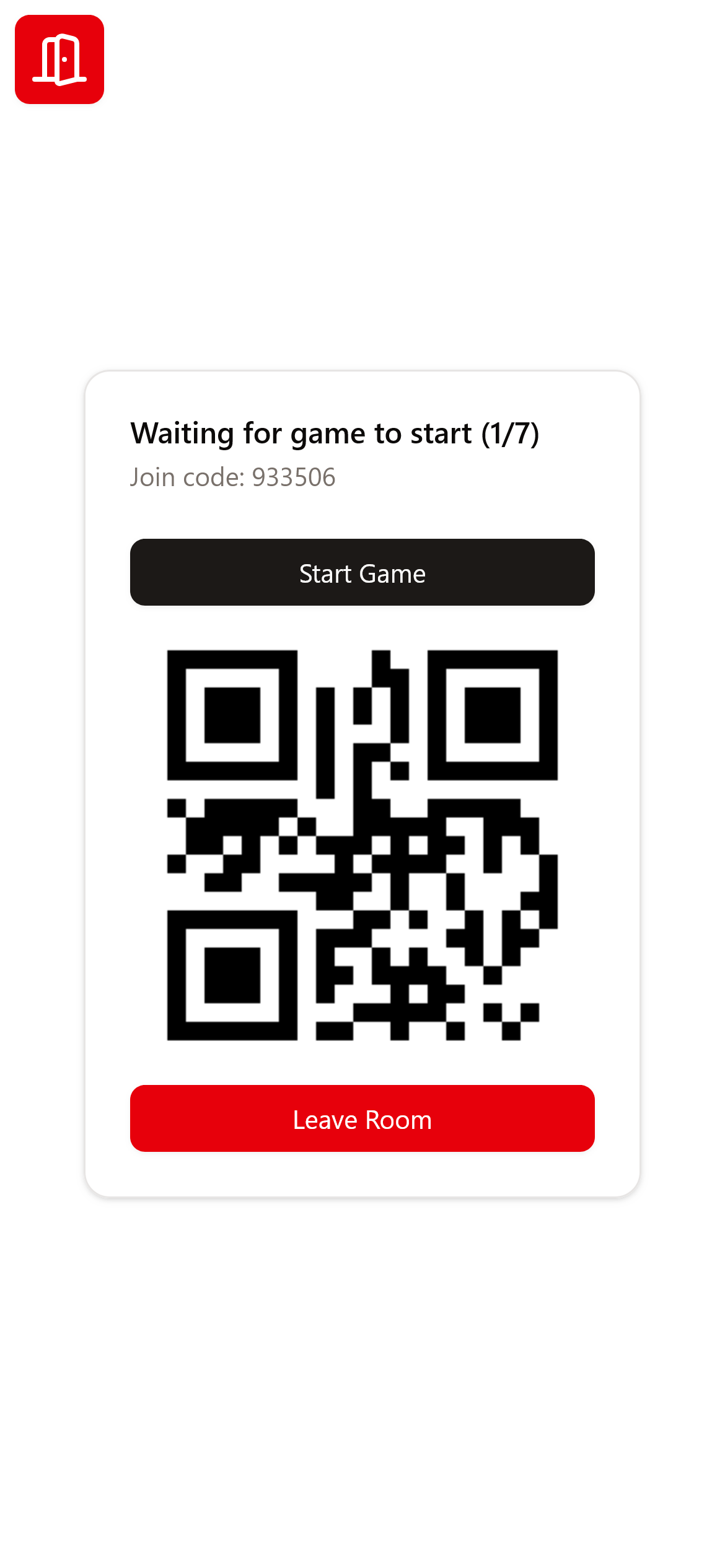Start the game
Viewport: 725px width, 1568px height.
(362, 572)
